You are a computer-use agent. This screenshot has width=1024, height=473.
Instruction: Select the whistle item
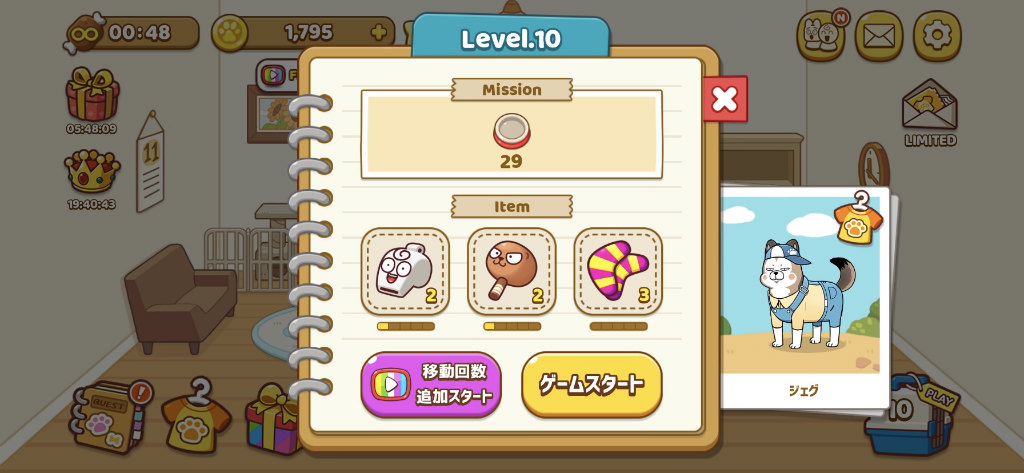[405, 271]
